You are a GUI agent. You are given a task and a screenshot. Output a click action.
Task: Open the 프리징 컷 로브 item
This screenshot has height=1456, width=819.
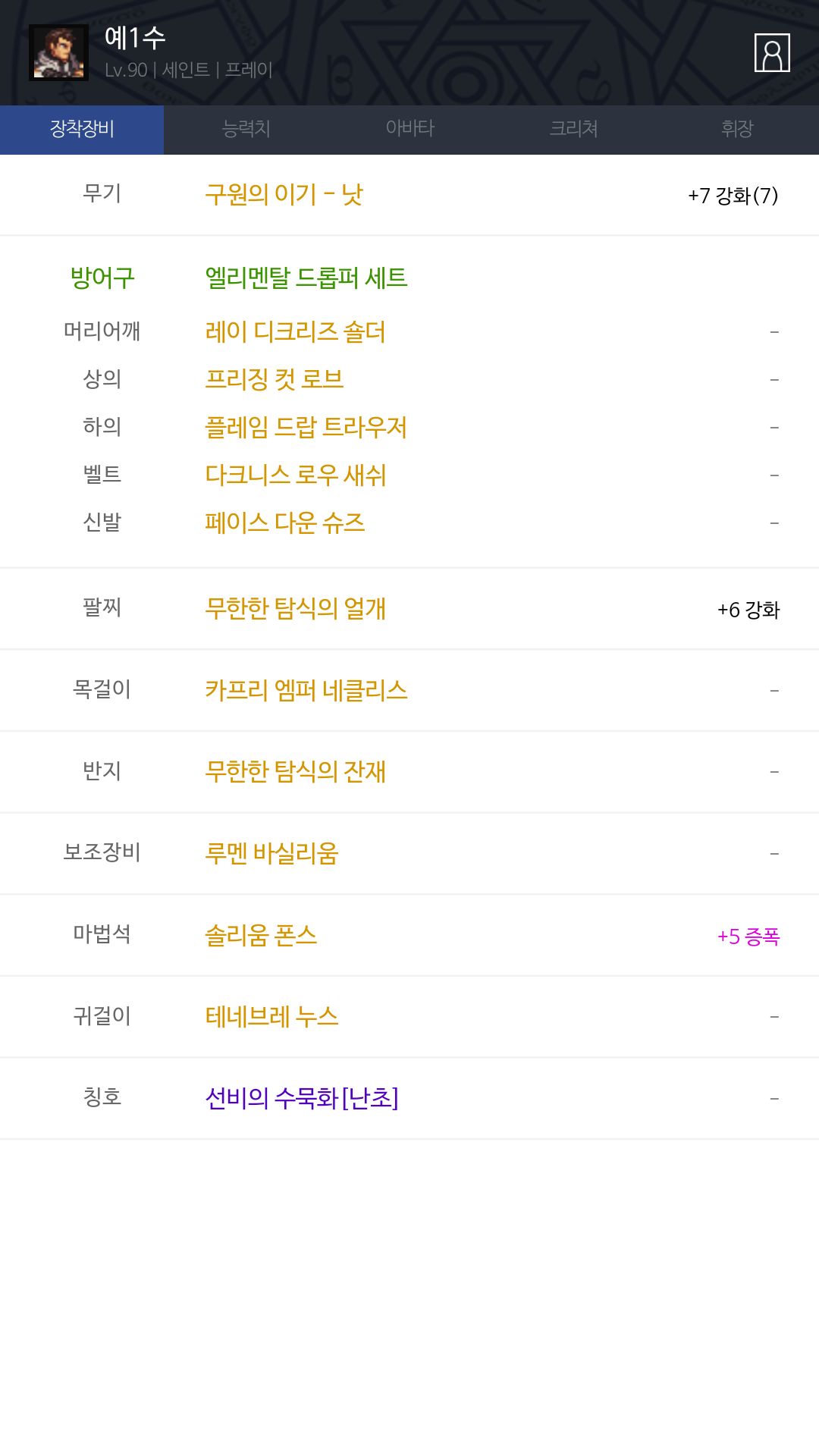point(275,379)
